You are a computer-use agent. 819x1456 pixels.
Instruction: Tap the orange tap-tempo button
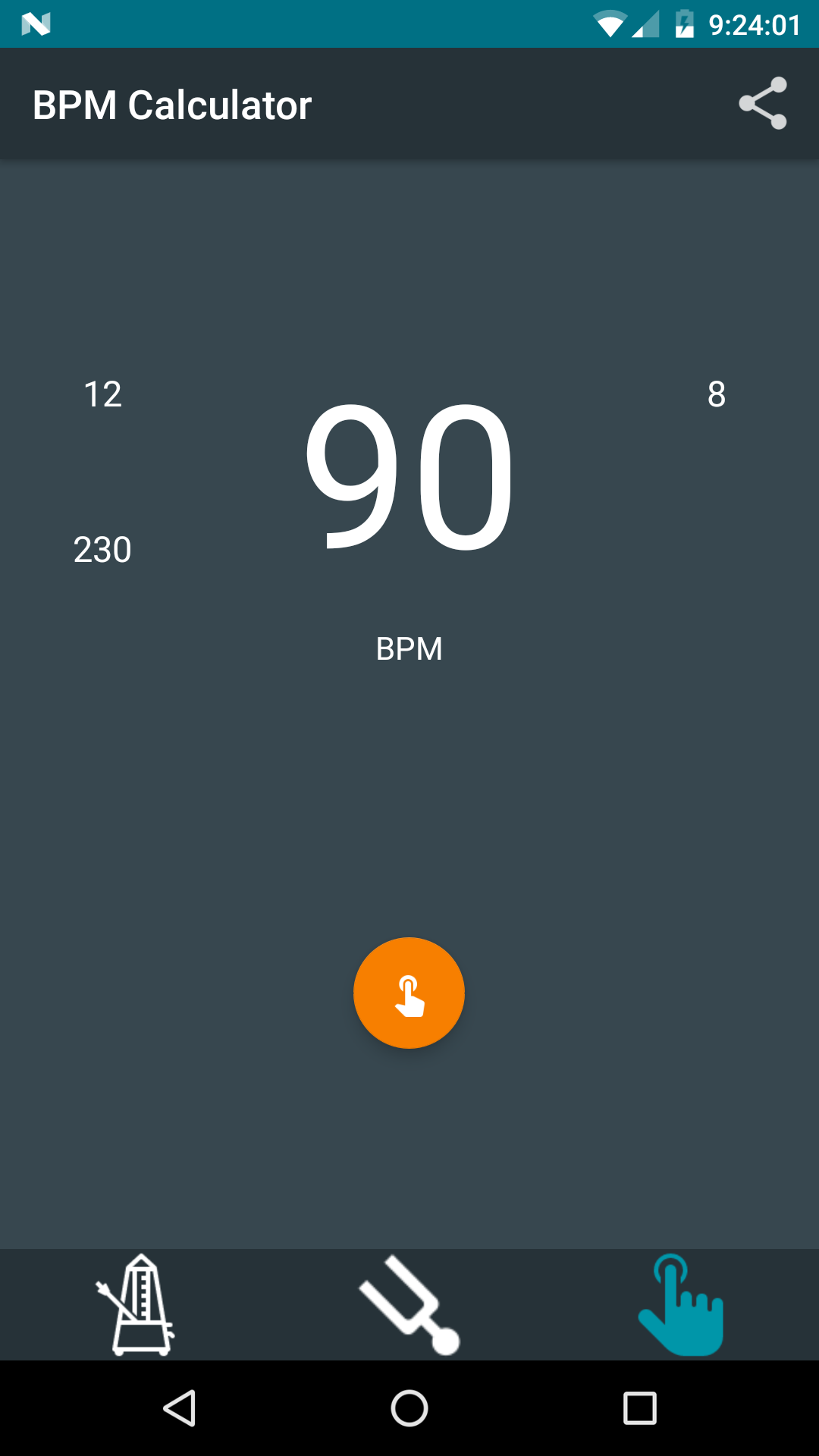(x=409, y=993)
